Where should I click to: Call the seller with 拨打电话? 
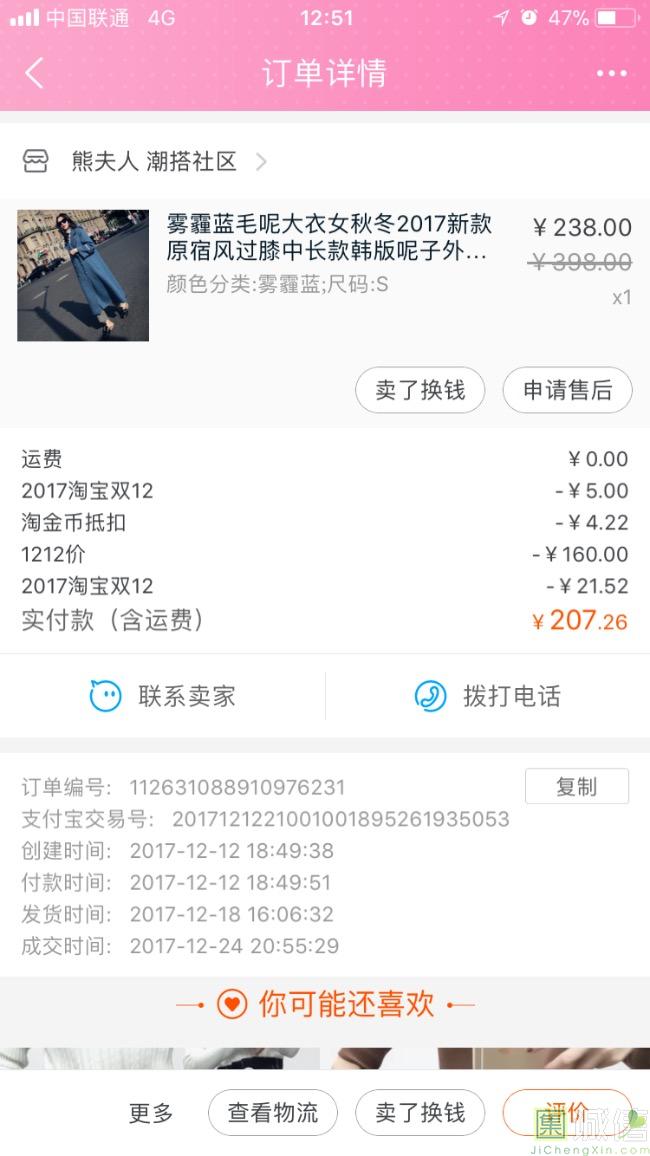click(x=488, y=696)
